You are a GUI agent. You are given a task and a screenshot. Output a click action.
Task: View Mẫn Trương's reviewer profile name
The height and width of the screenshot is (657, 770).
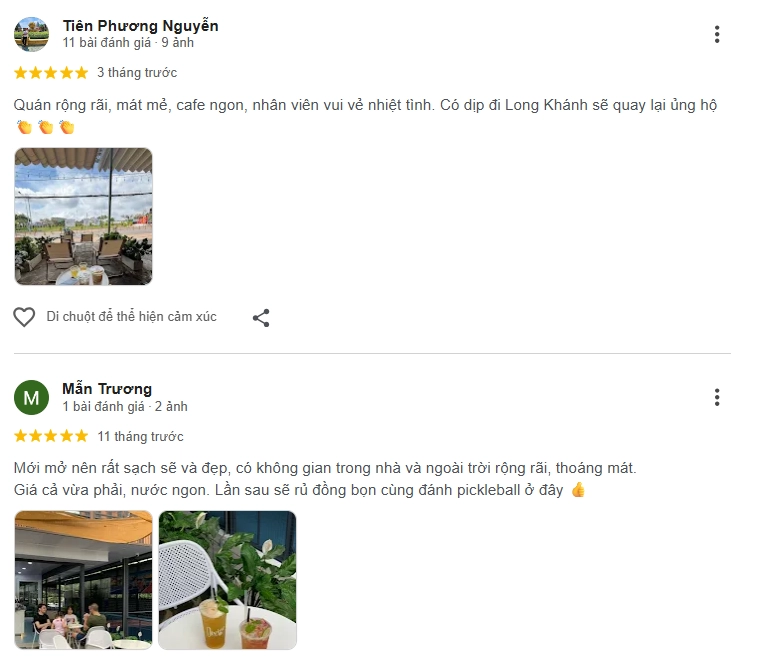[107, 388]
